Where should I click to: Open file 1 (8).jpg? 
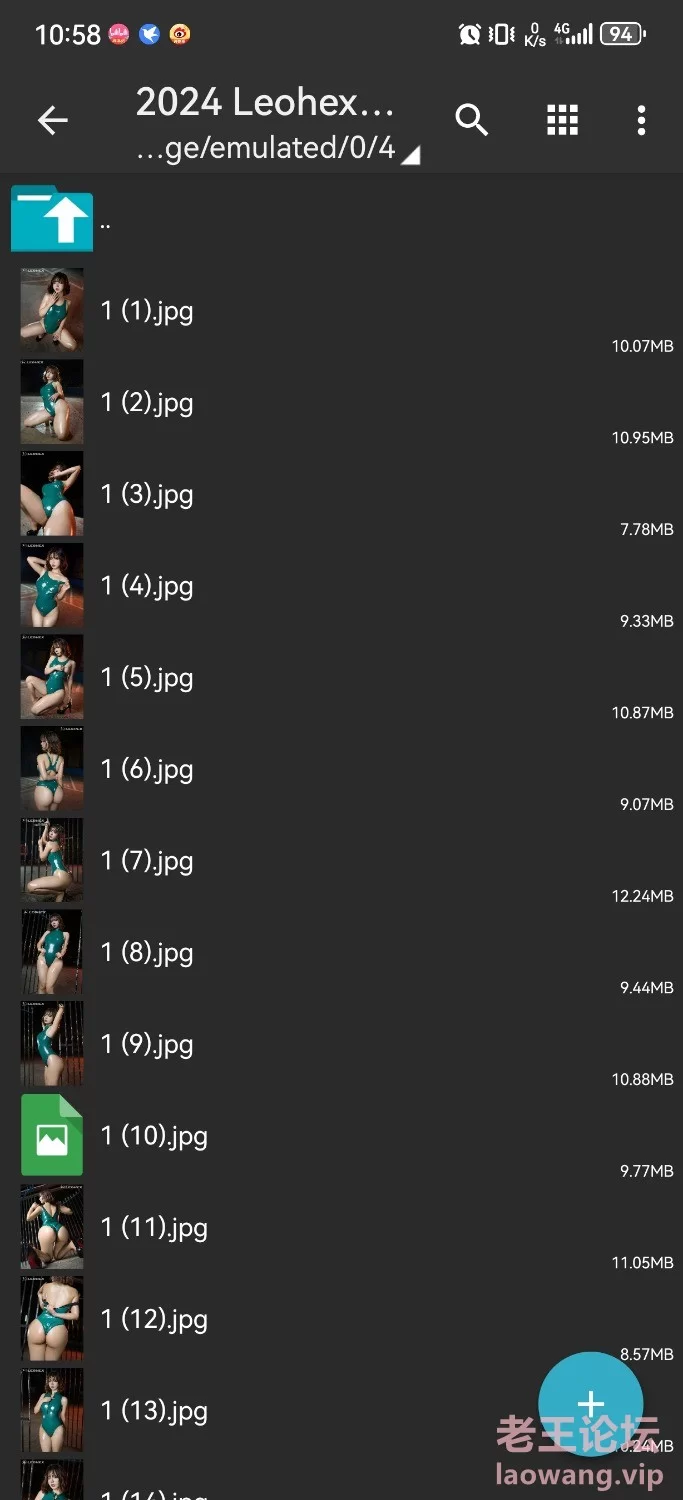147,953
